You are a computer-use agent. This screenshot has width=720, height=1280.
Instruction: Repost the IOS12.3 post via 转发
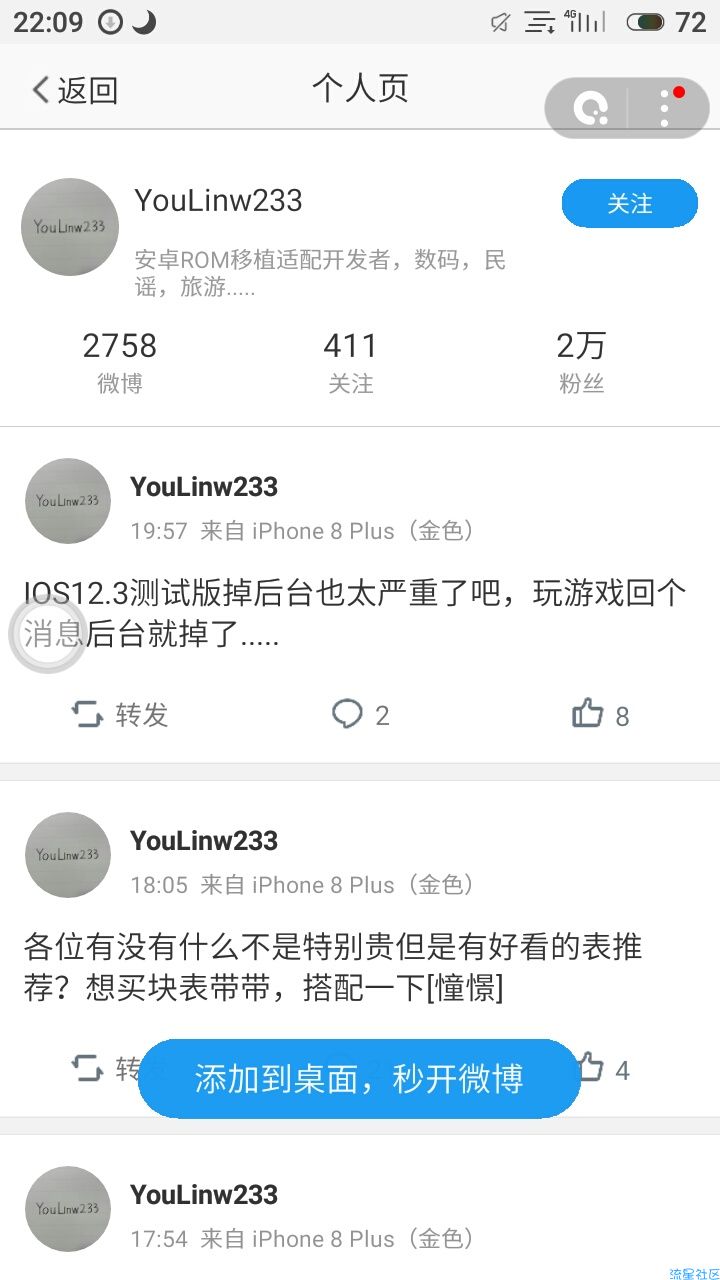coord(120,714)
